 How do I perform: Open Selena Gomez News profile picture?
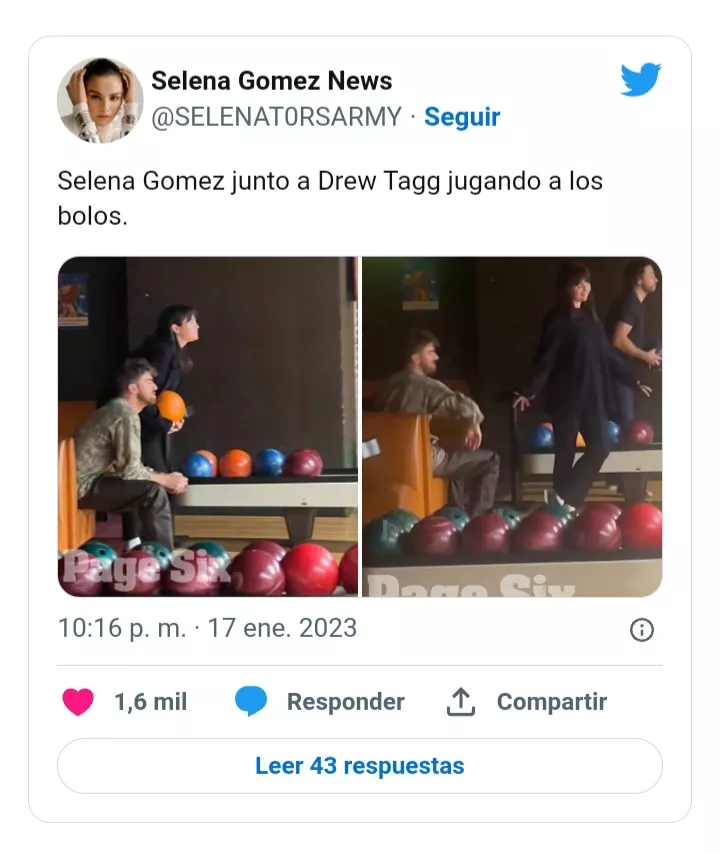pyautogui.click(x=100, y=100)
